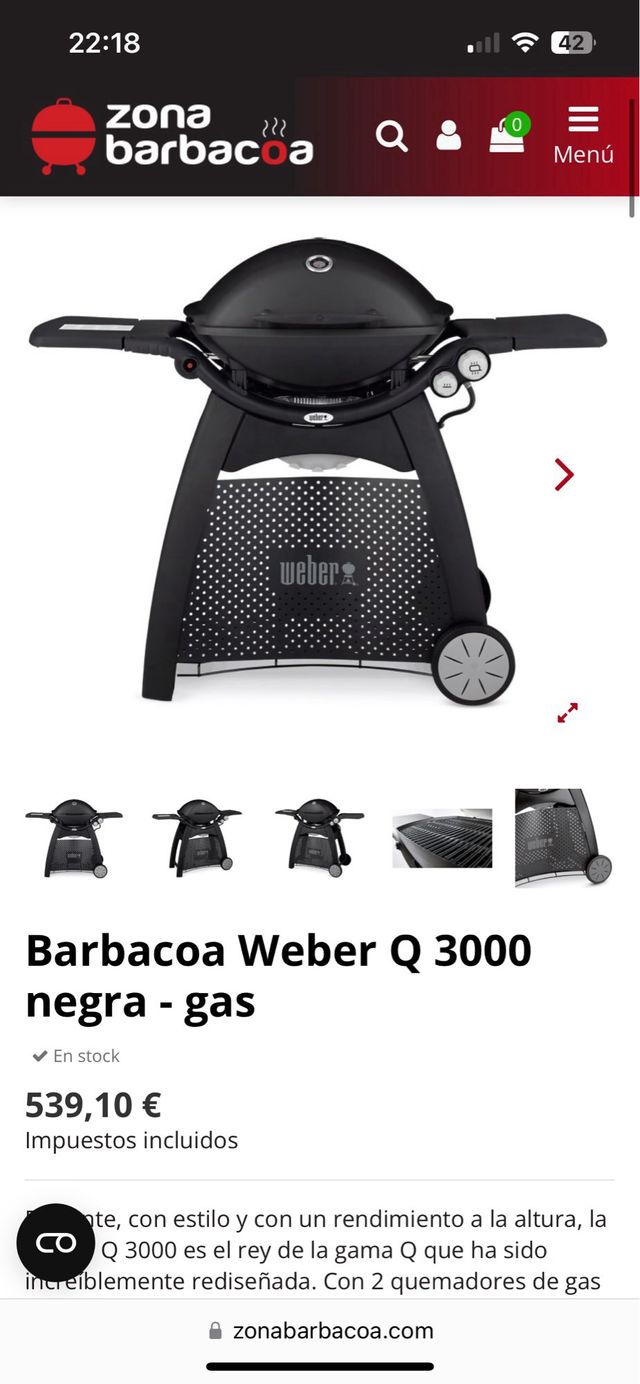Open the main Weber Q 3000 image
The width and height of the screenshot is (640, 1384).
click(x=318, y=470)
